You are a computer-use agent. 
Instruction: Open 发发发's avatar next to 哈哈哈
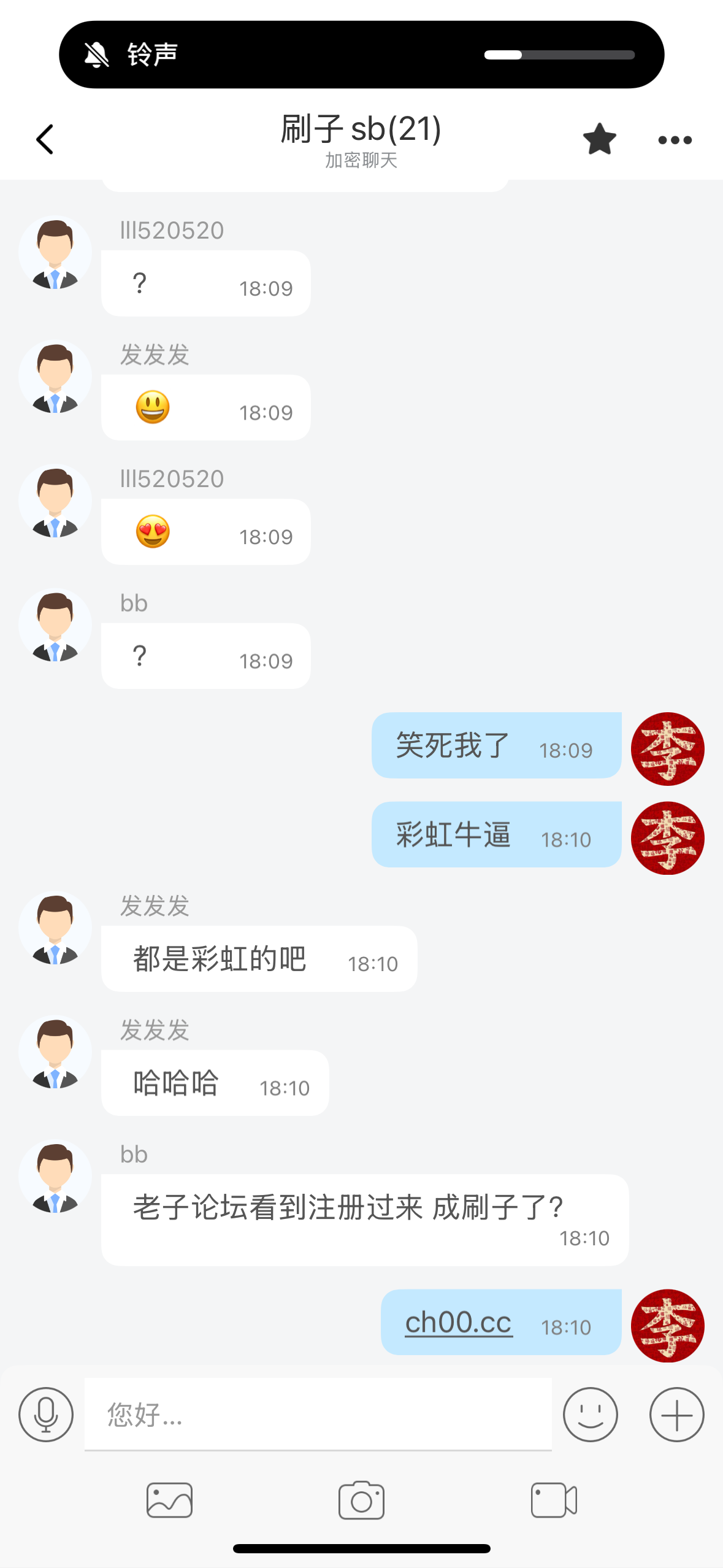click(55, 1052)
